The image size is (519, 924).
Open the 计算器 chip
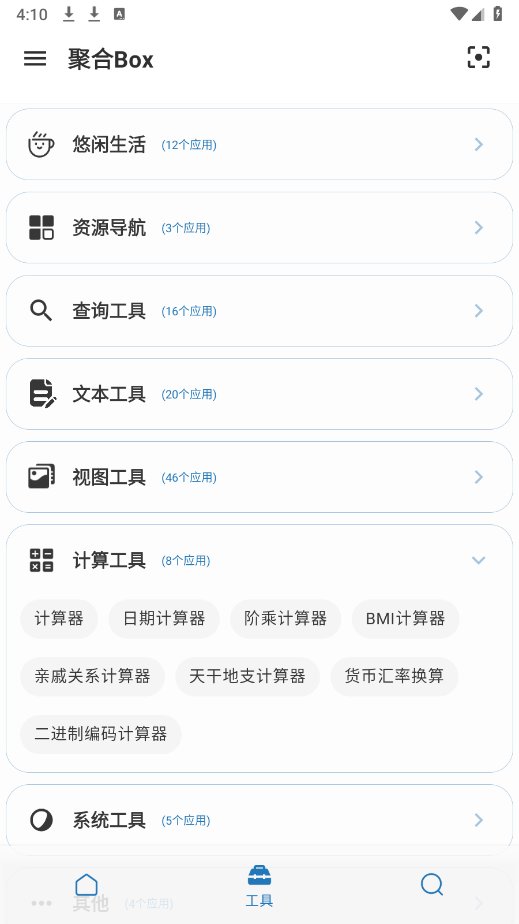[x=59, y=619]
